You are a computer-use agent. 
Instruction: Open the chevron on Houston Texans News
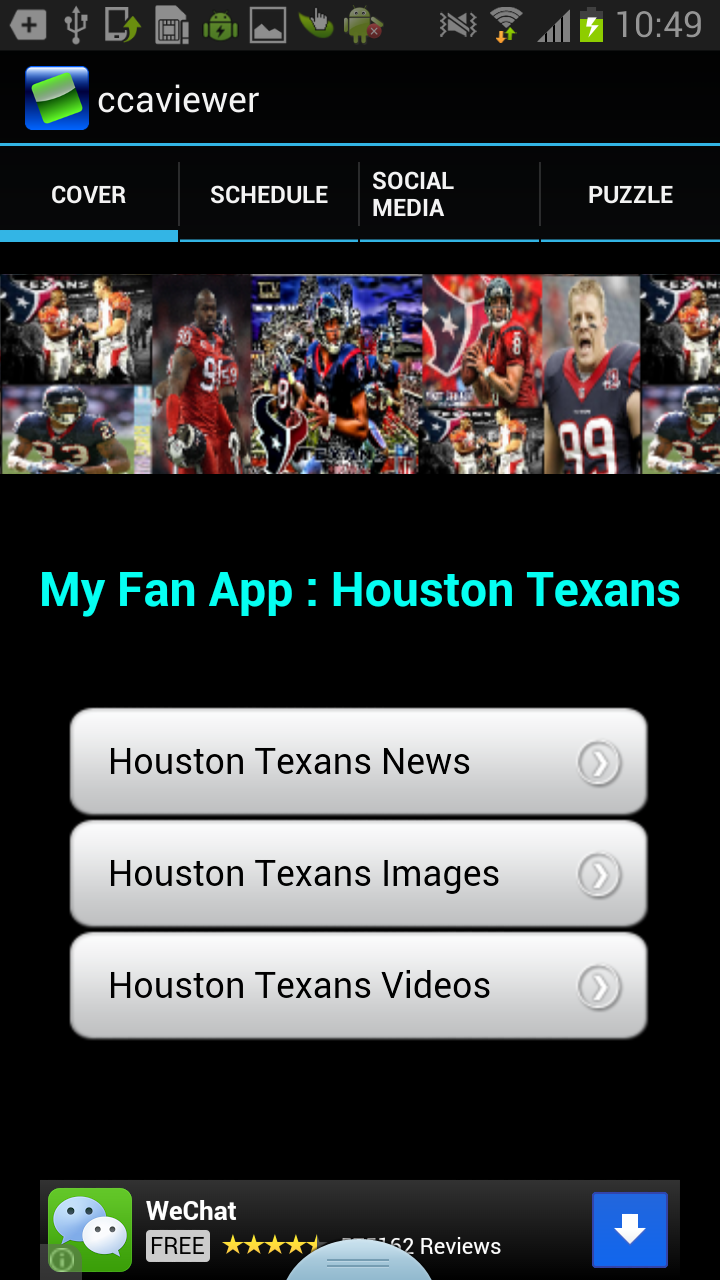[x=598, y=761]
